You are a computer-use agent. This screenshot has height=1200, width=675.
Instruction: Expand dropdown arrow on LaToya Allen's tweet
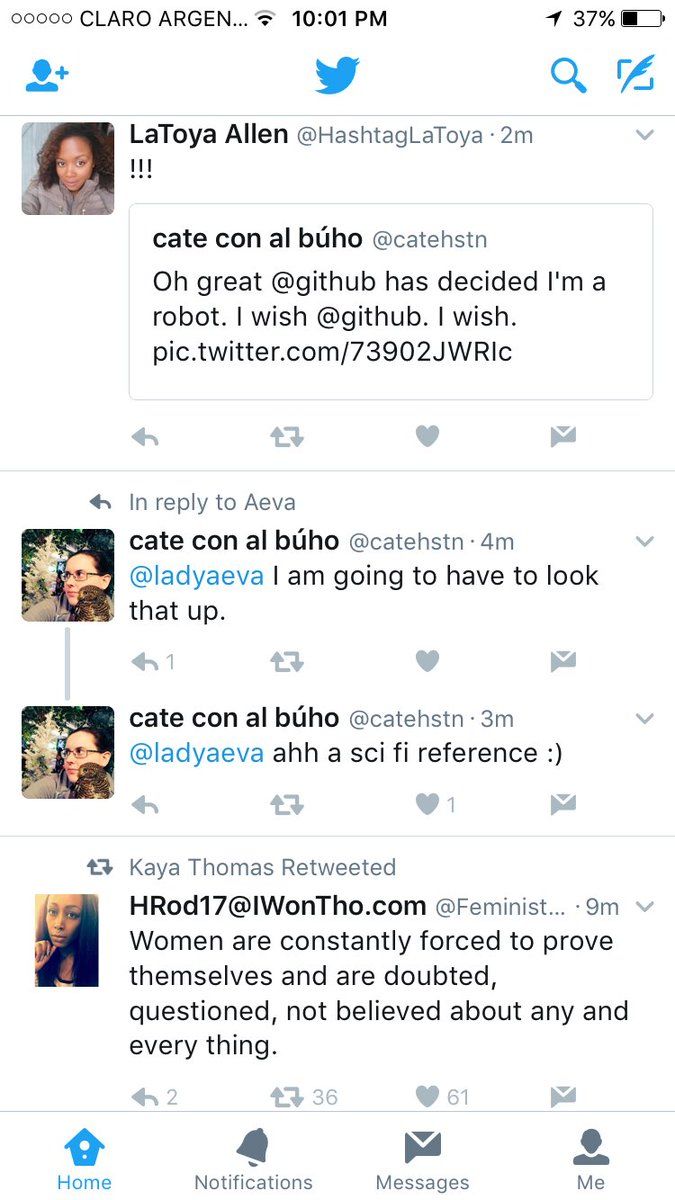pos(645,135)
